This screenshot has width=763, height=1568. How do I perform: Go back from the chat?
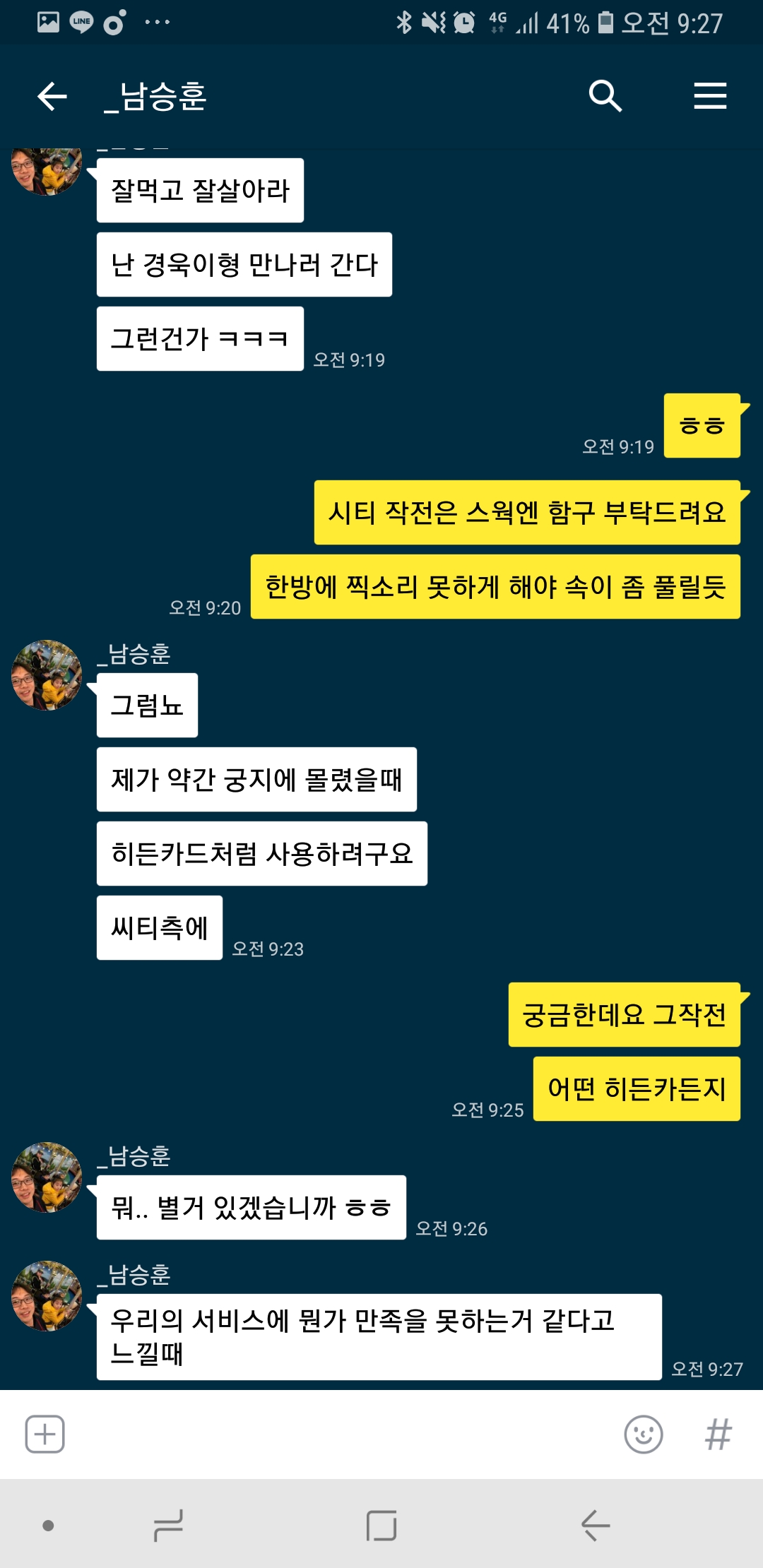[x=52, y=96]
